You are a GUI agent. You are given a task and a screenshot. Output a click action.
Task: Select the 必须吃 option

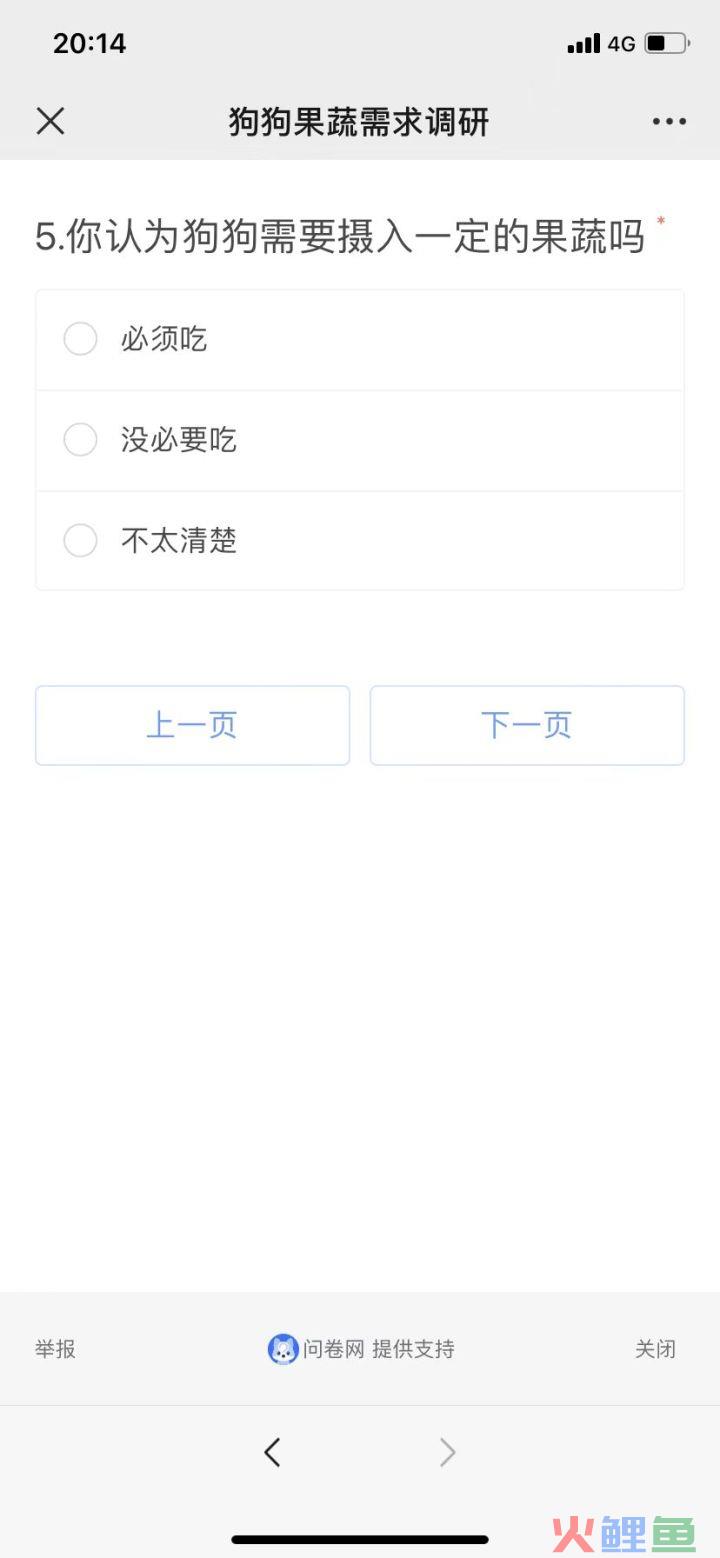click(x=360, y=340)
